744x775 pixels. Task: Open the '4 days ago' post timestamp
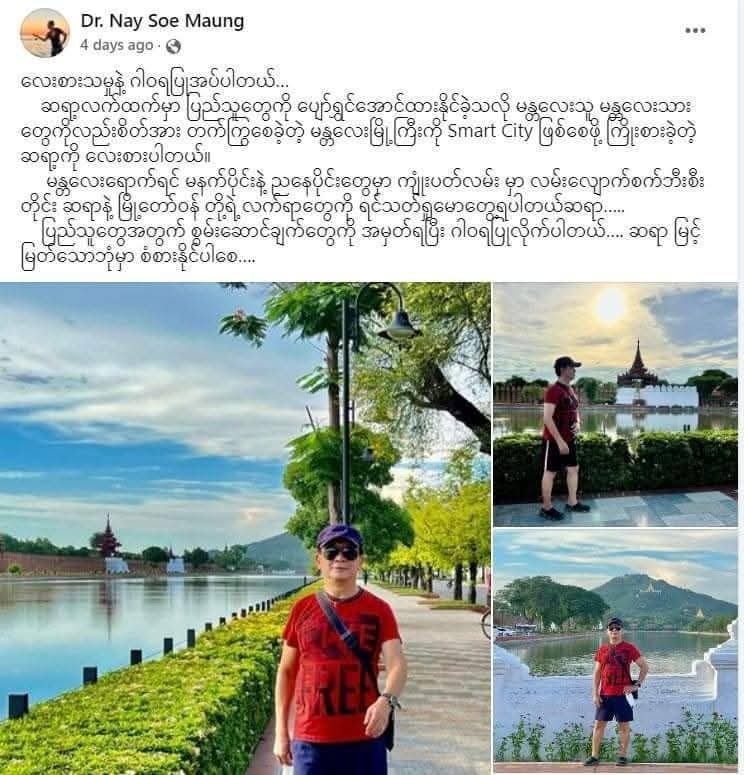[x=116, y=45]
